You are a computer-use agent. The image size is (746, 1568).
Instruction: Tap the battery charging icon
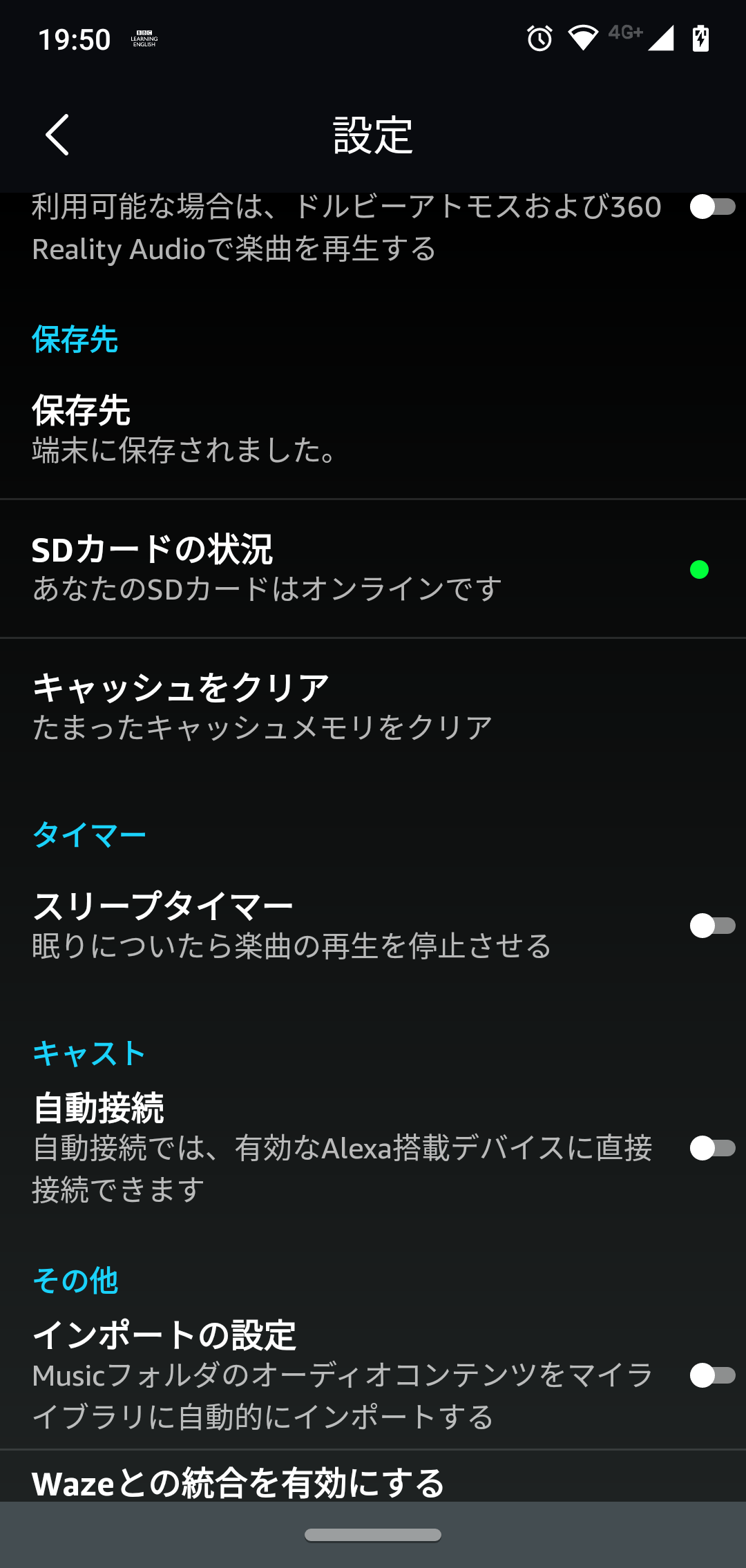point(701,39)
